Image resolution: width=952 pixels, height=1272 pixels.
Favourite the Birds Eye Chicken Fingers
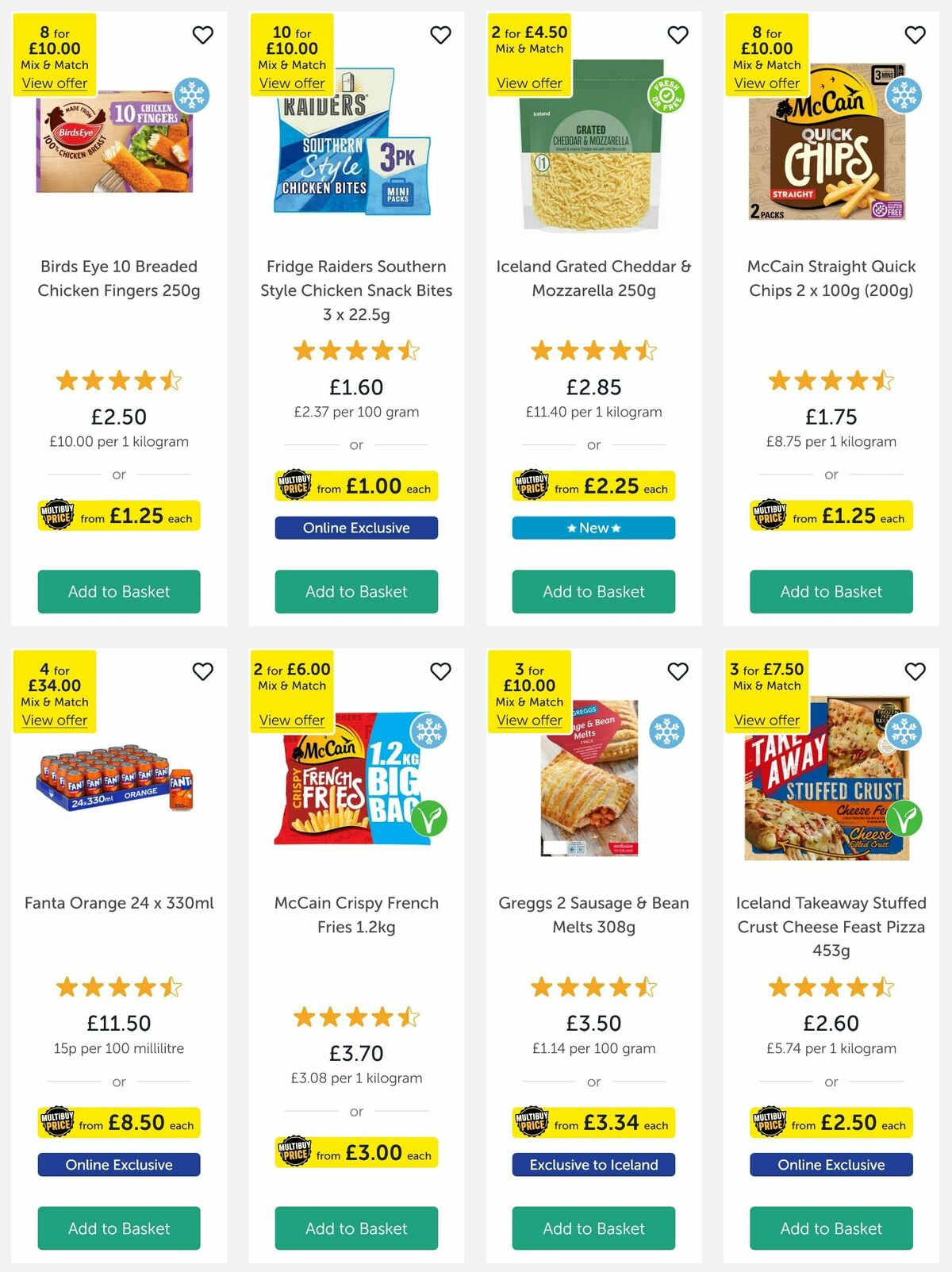pos(202,35)
